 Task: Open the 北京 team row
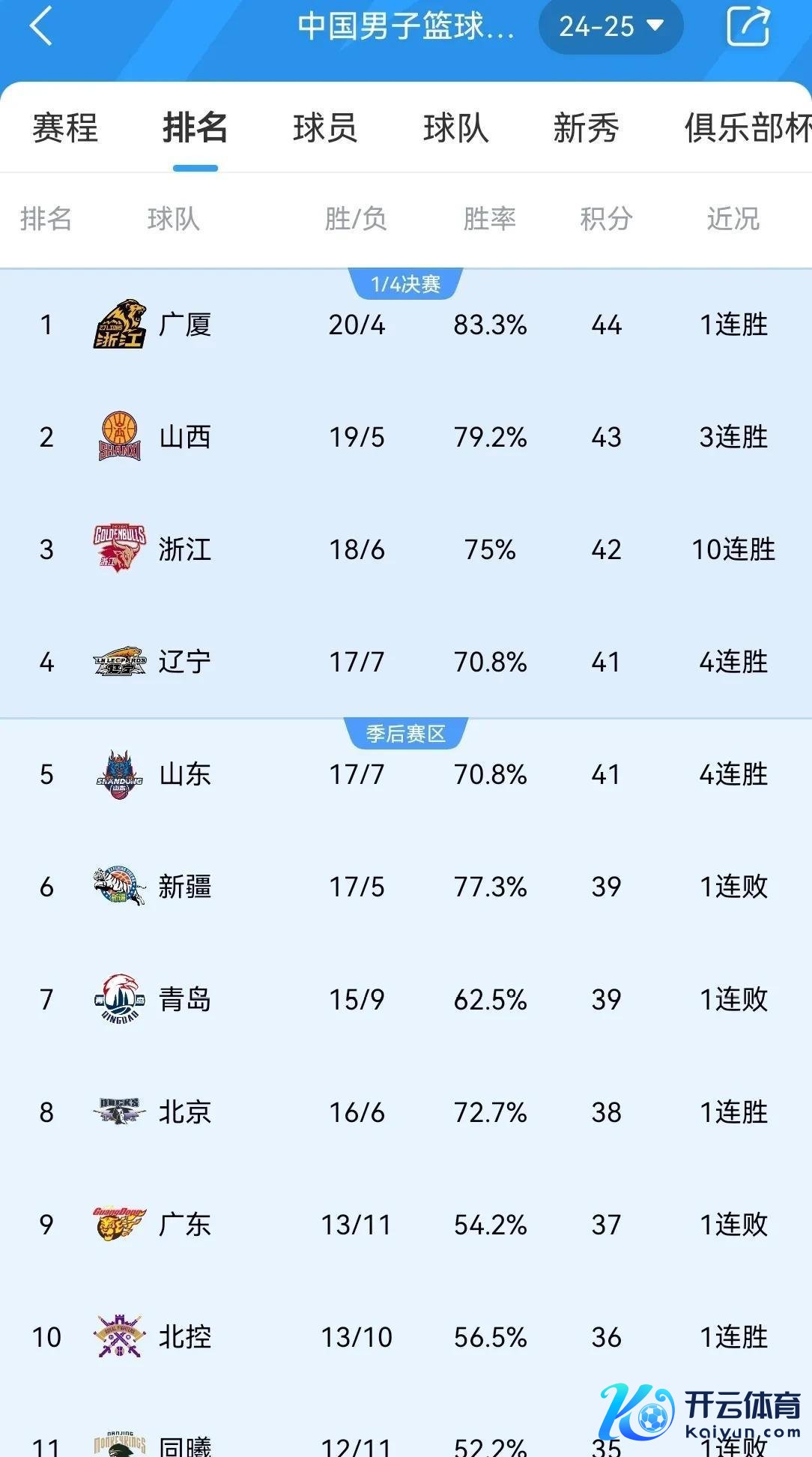(185, 1111)
